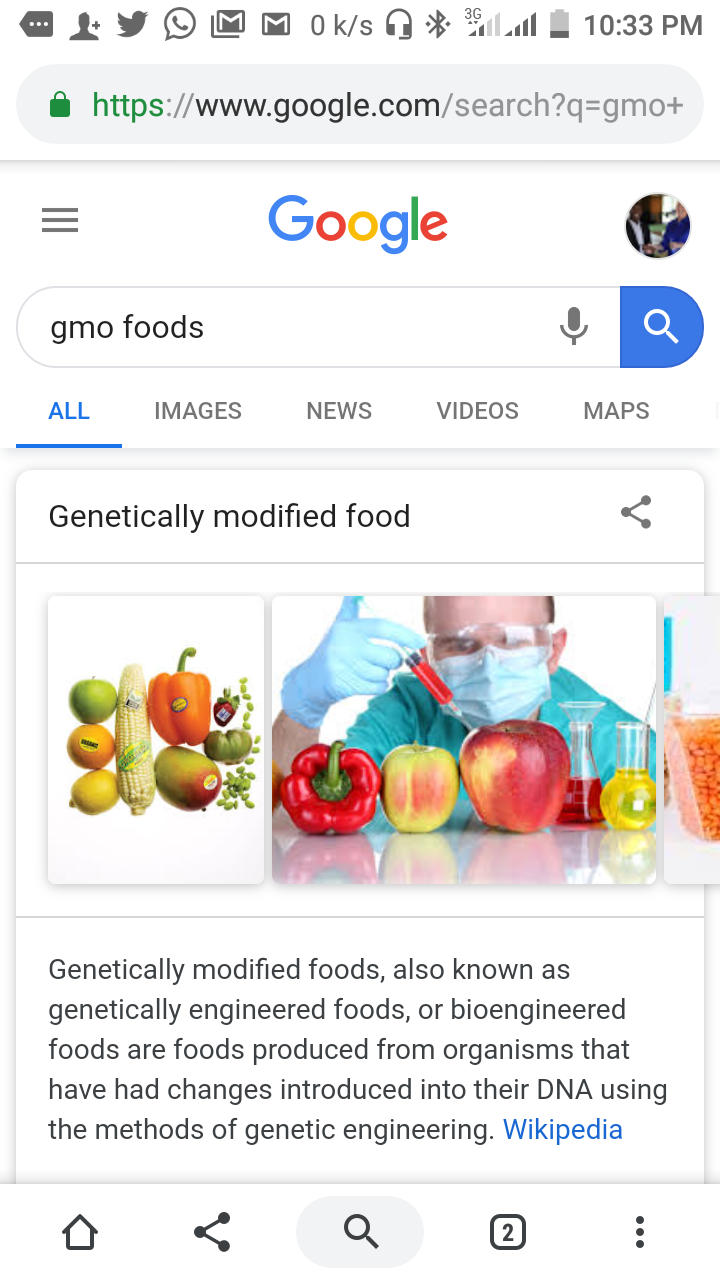
Task: Select the All results tab
Action: tap(69, 411)
